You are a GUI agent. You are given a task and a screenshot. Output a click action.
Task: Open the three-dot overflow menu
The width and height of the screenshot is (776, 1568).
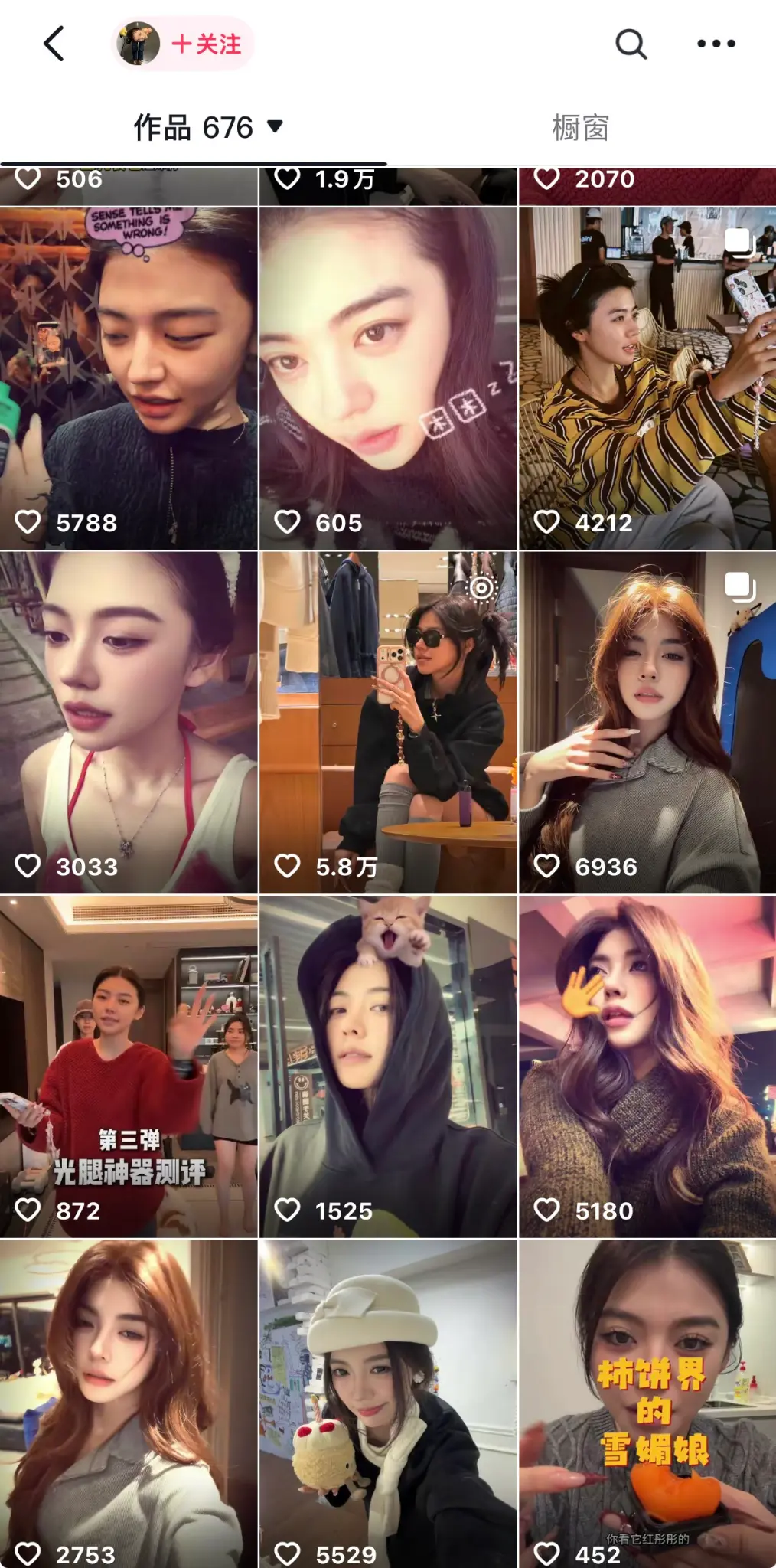click(716, 44)
